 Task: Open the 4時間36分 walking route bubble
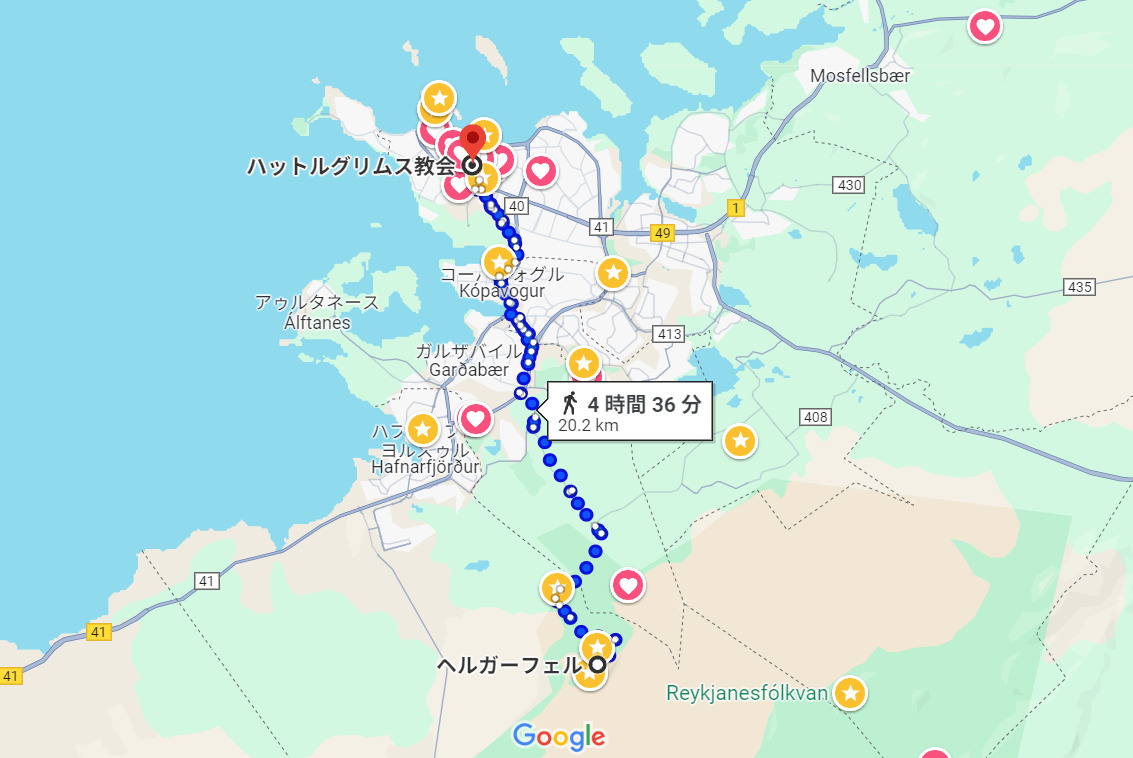[630, 411]
